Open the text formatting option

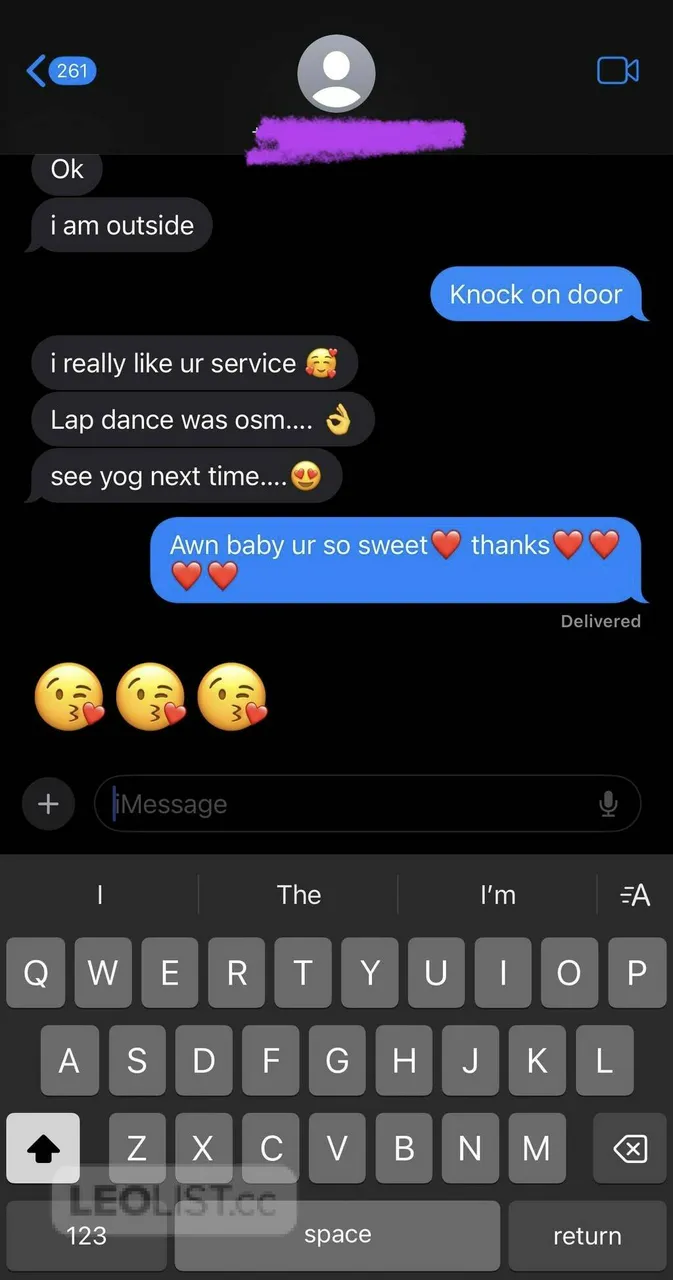635,895
